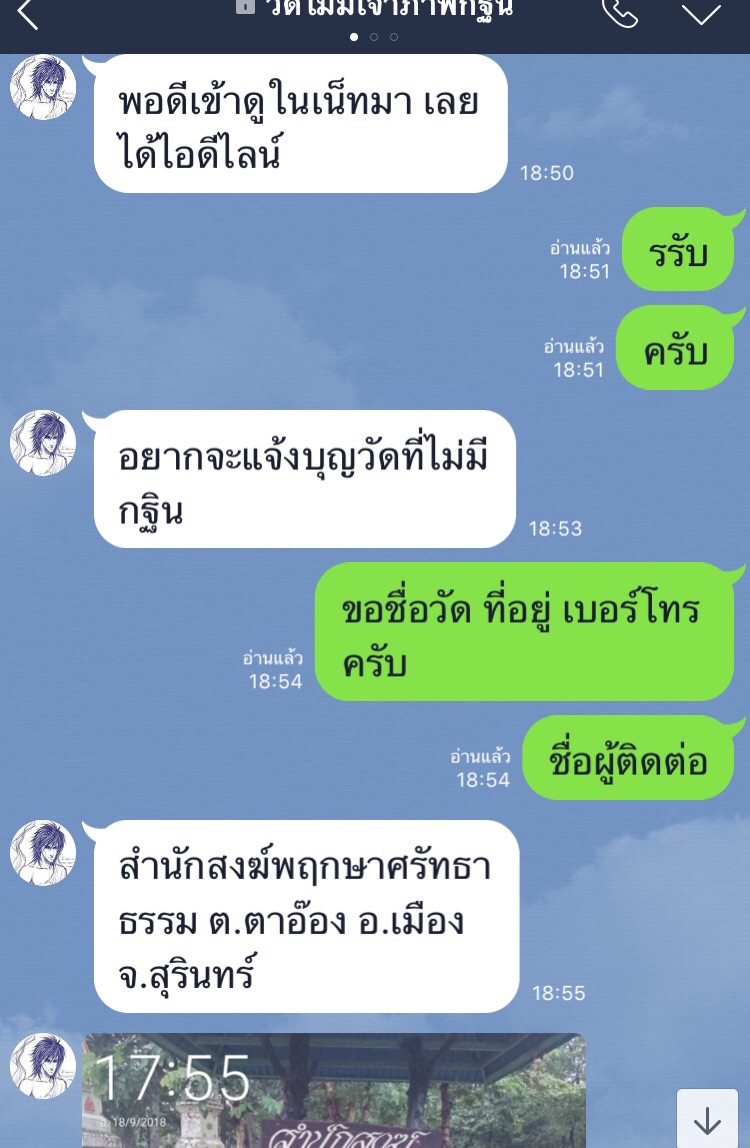Start a voice call from the header
Viewport: 750px width, 1148px height.
pos(620,12)
